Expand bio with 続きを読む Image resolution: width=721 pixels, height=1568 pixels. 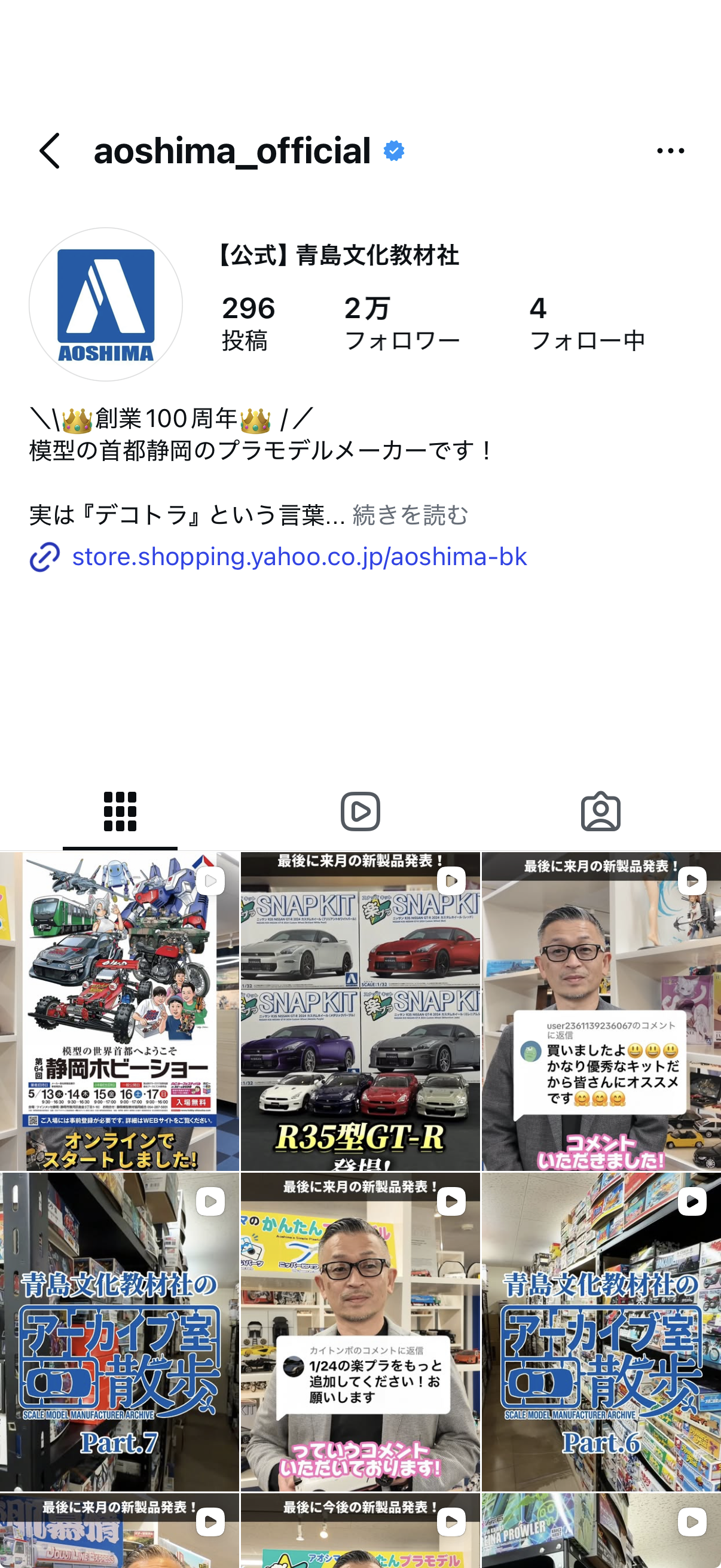[410, 515]
